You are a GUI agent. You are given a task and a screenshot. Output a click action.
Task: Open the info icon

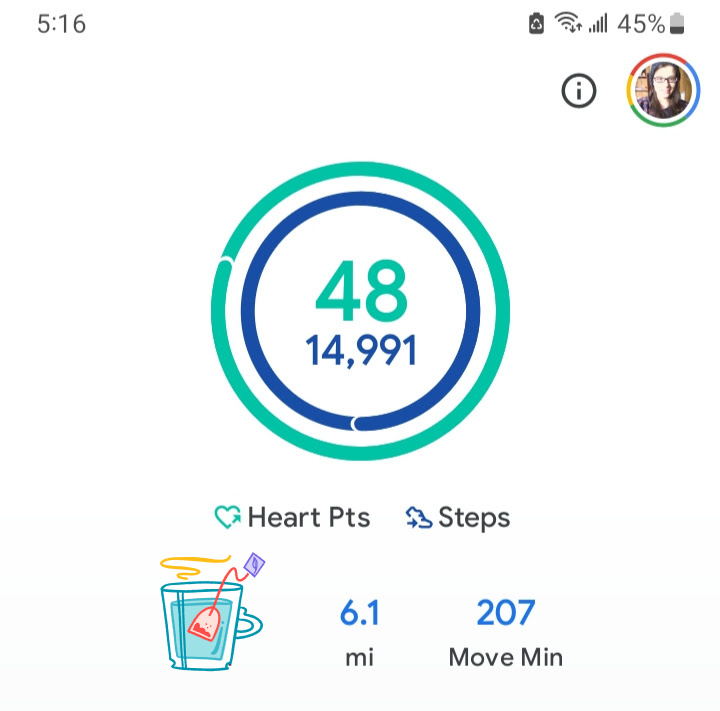click(579, 92)
